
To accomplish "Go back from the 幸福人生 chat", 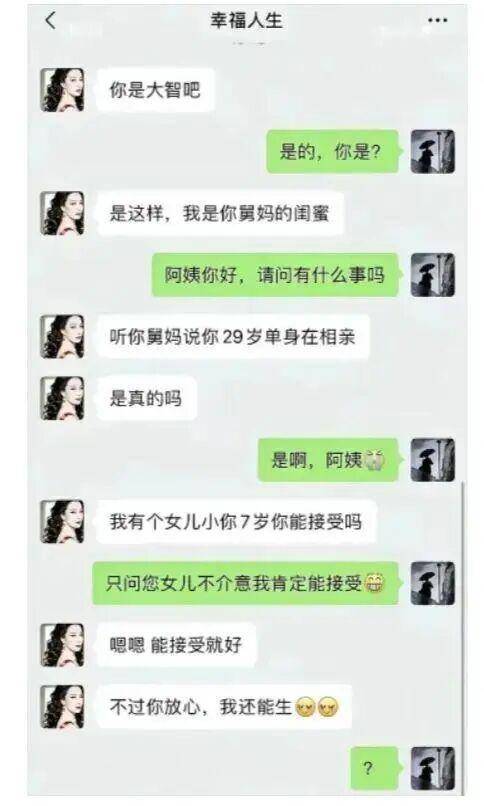I will pos(50,21).
